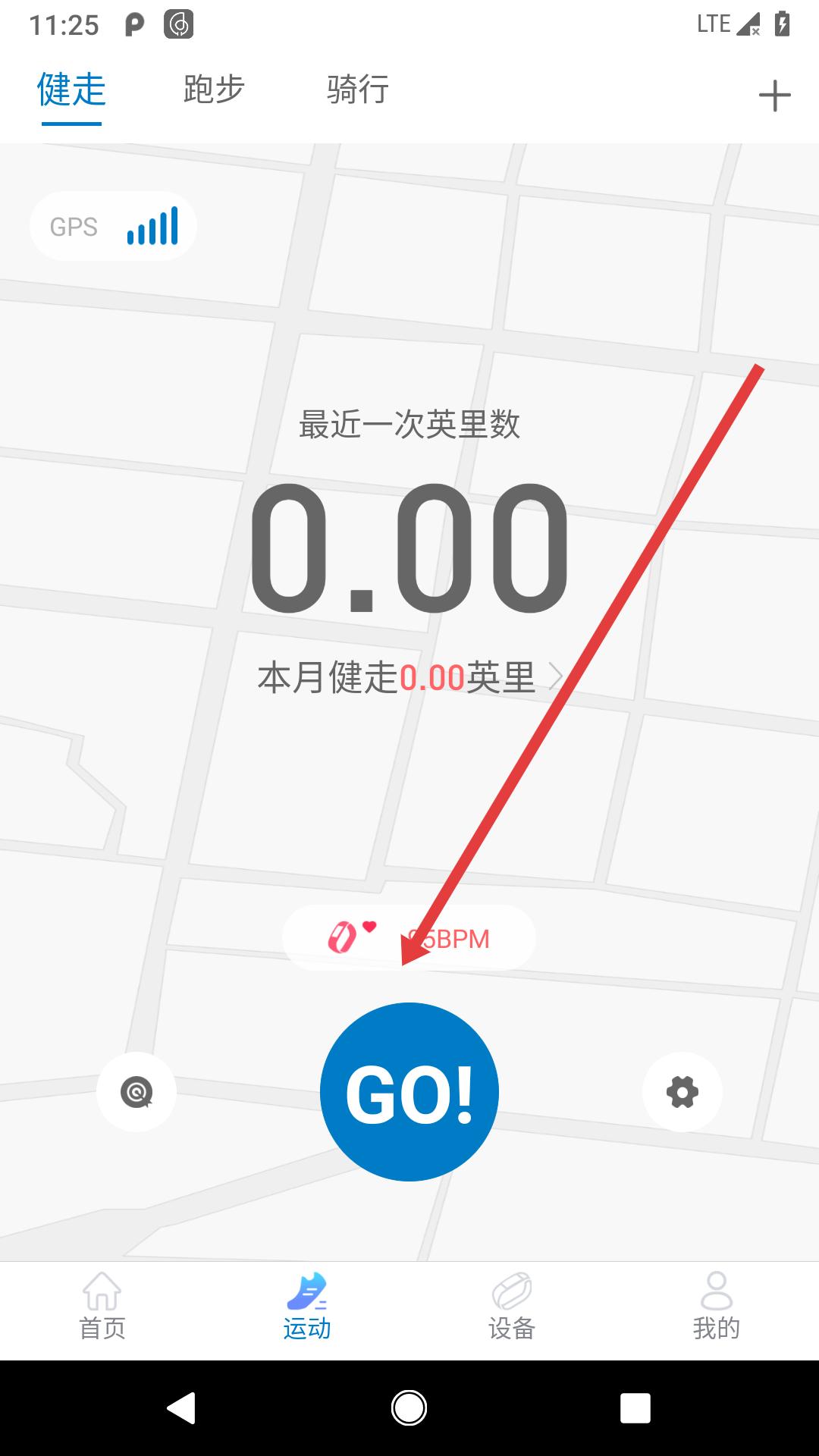Go to the 首页 home tab

[102, 1308]
